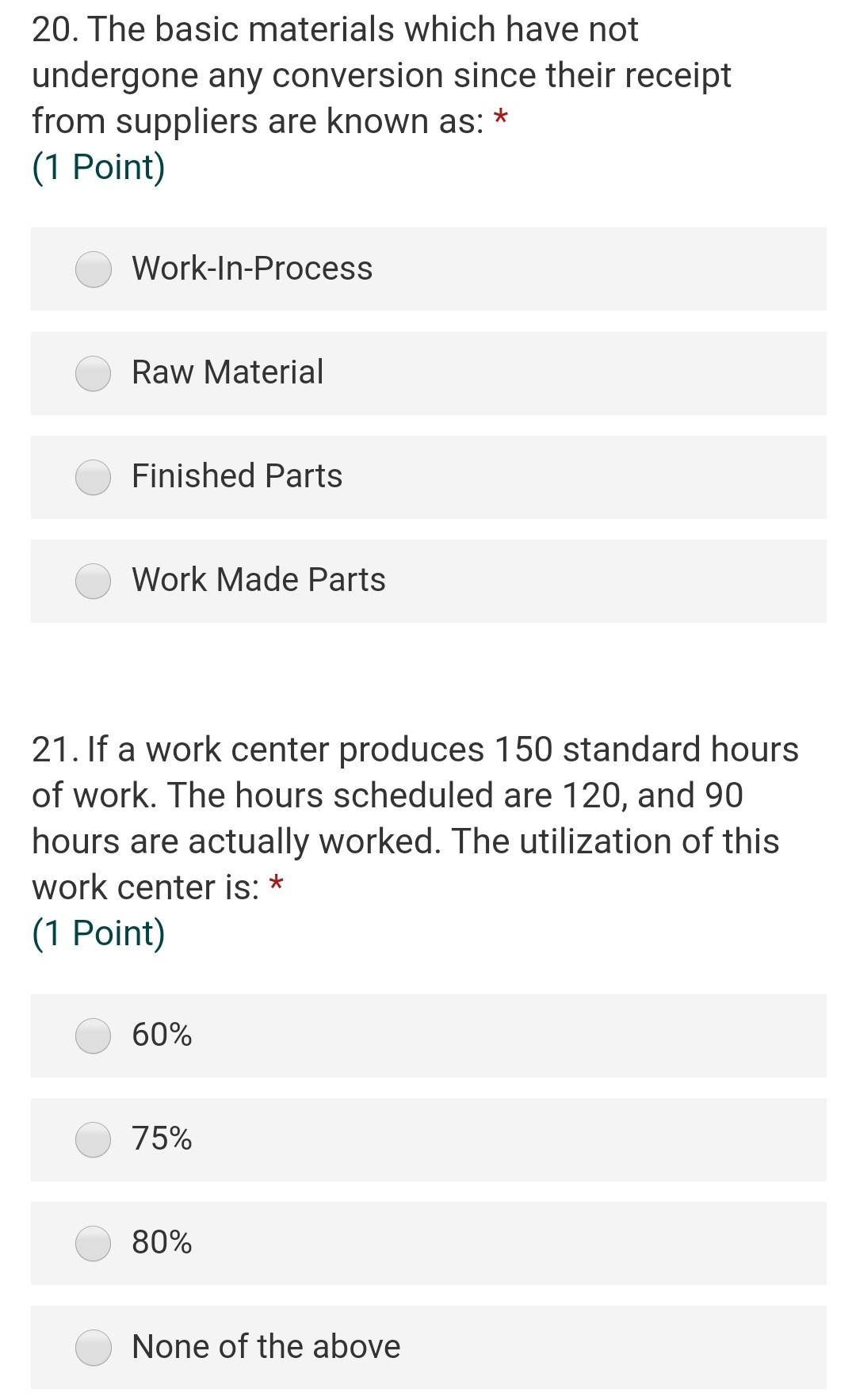The width and height of the screenshot is (856, 1400).
Task: Click the Work-In-Process answer row
Action: 428,269
